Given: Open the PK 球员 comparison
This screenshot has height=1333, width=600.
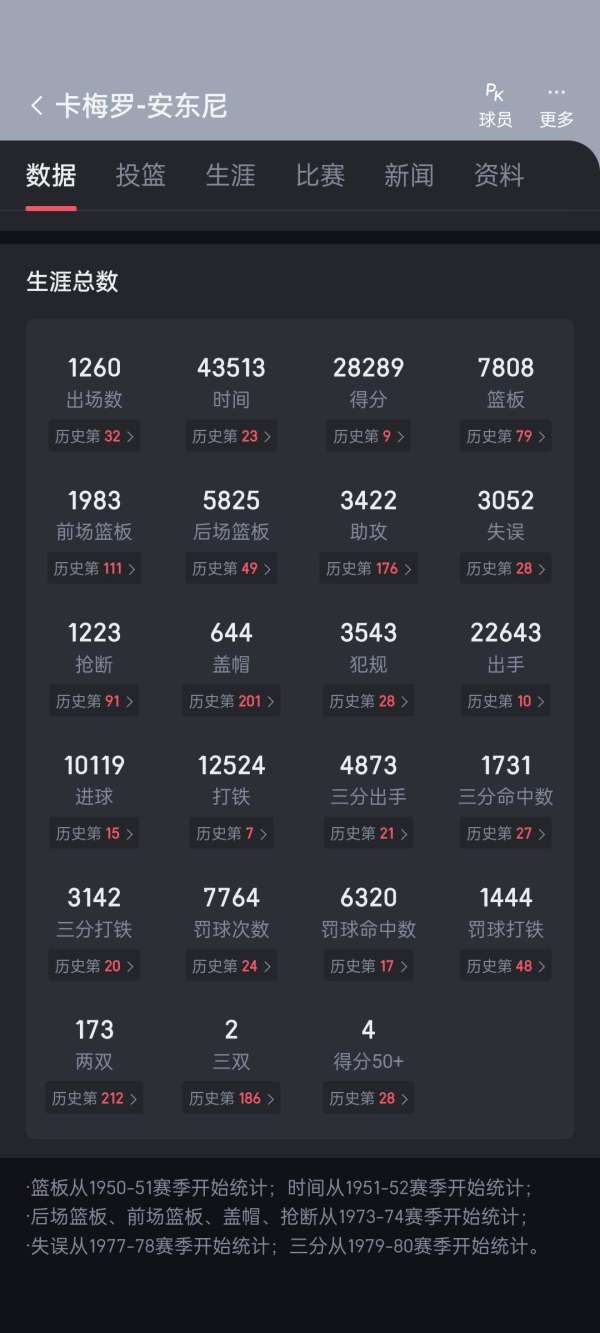Looking at the screenshot, I should click(495, 106).
